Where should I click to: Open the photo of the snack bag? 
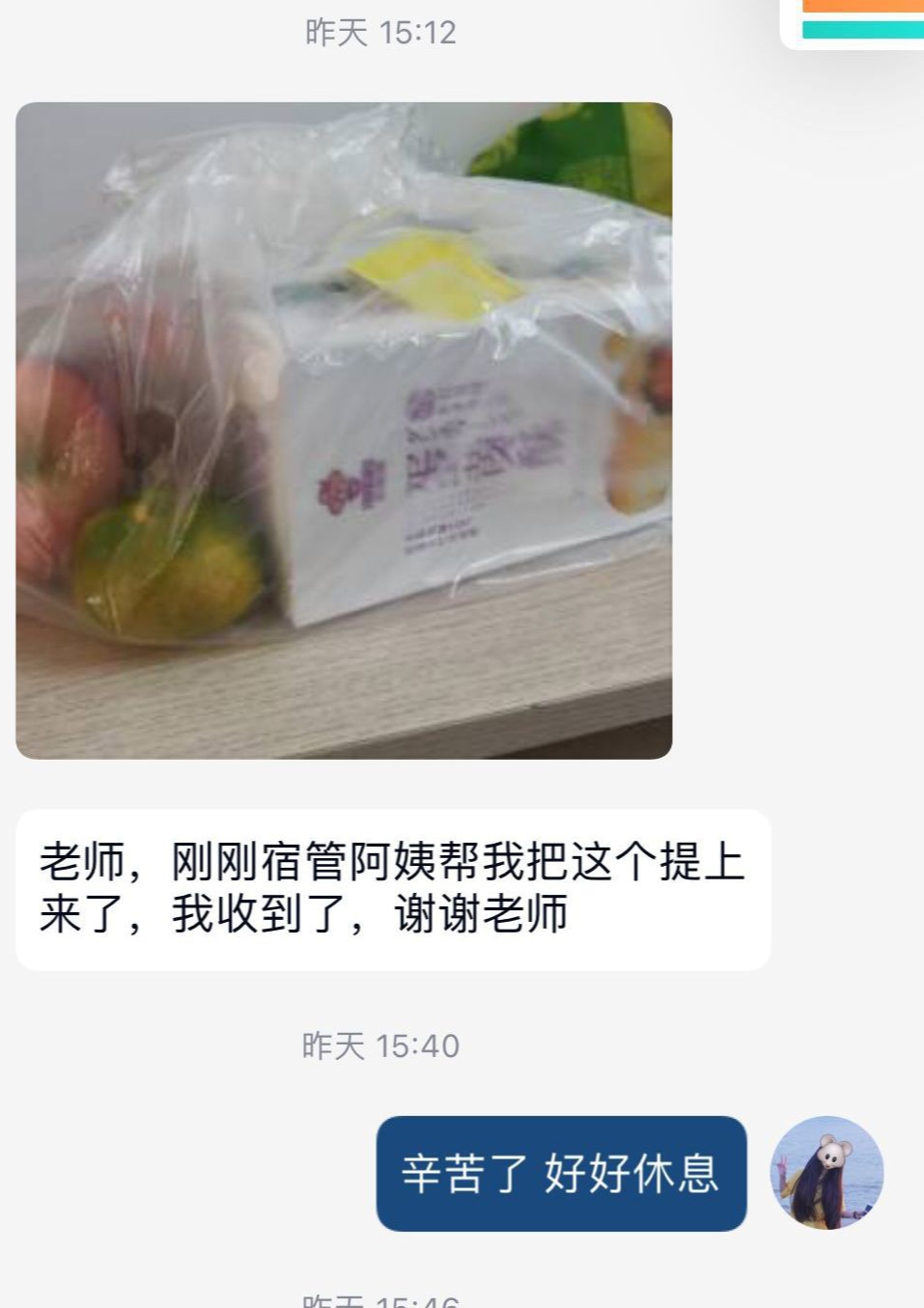344,431
